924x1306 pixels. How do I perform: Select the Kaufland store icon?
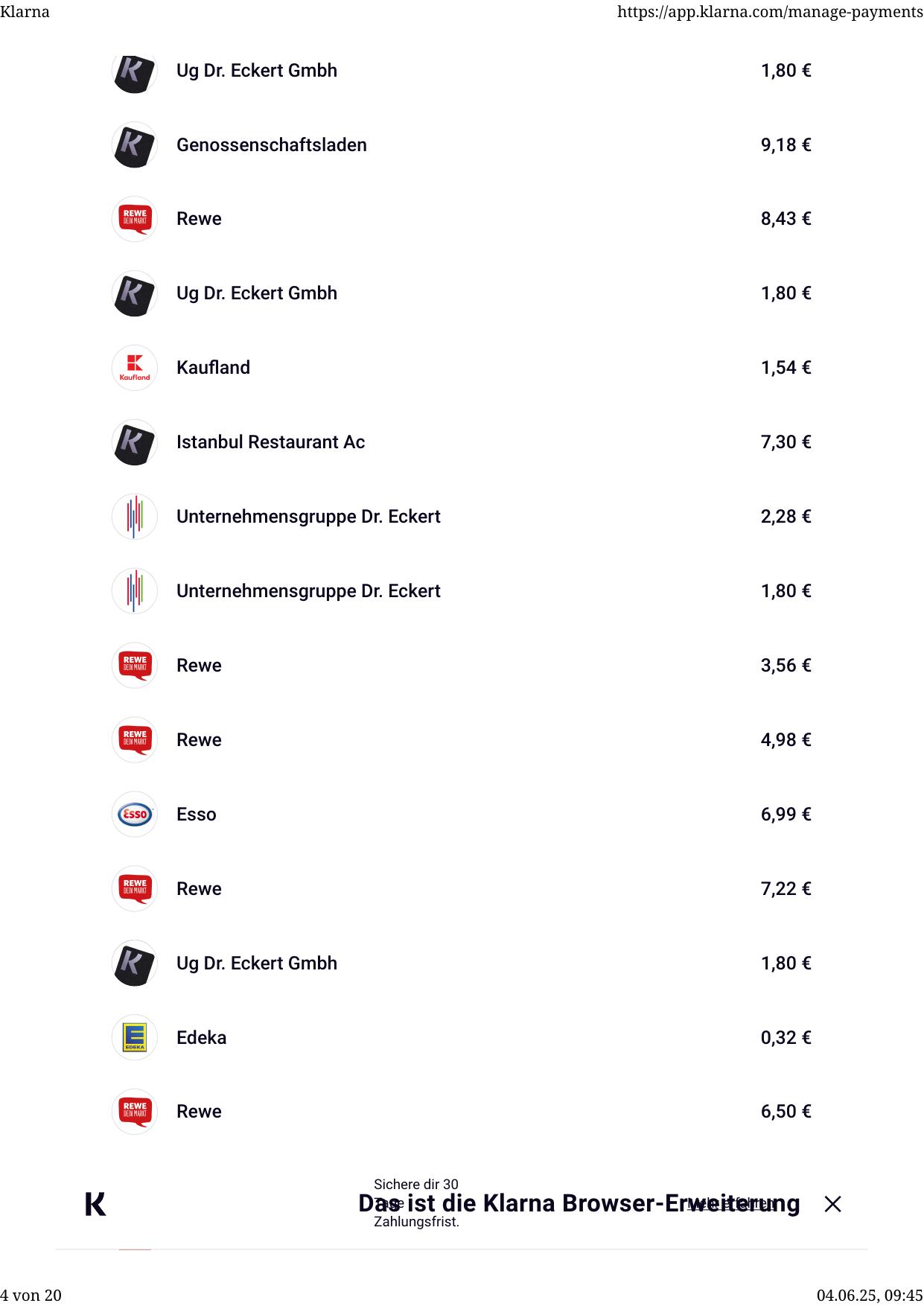(x=135, y=367)
